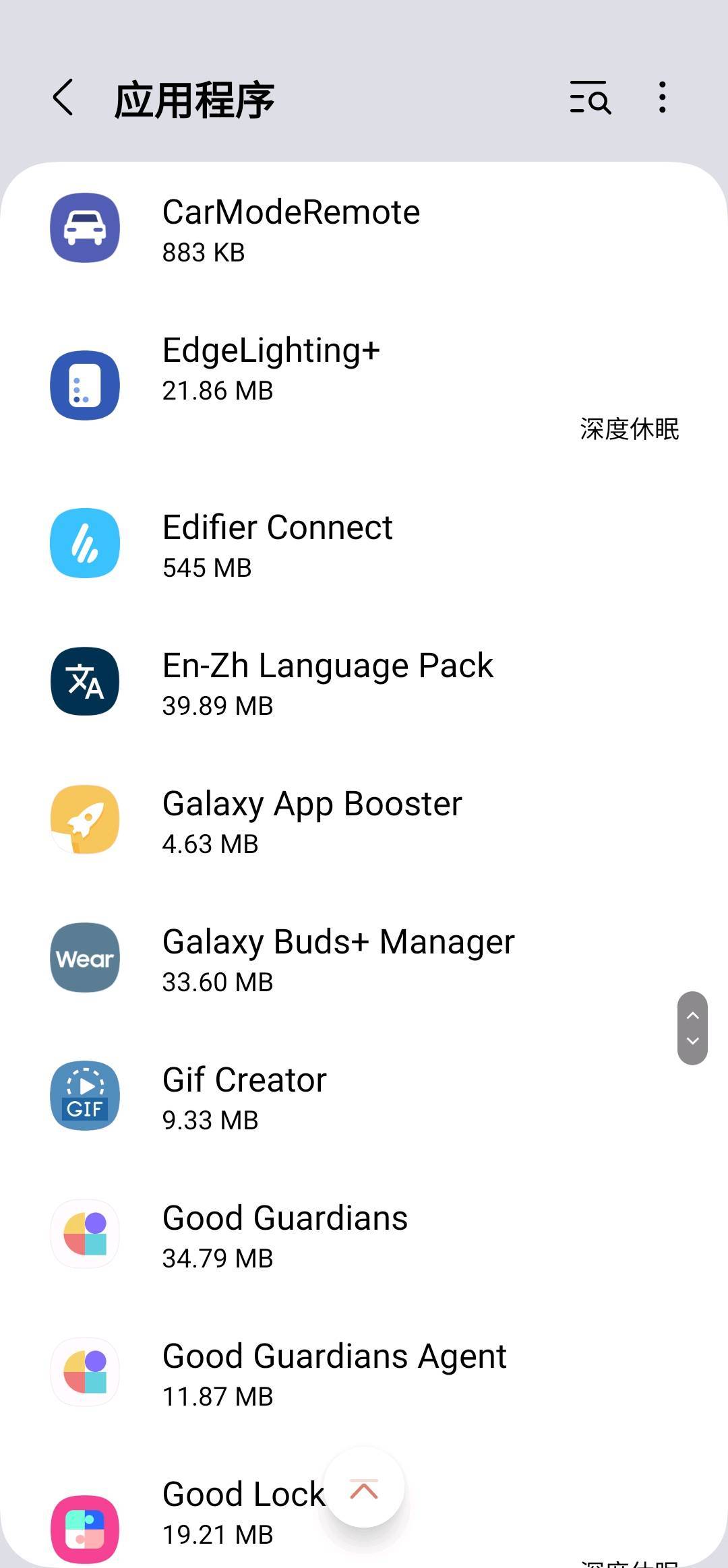Open Good Guardians app info
Screen dimensions: 728x1568
(x=285, y=1235)
